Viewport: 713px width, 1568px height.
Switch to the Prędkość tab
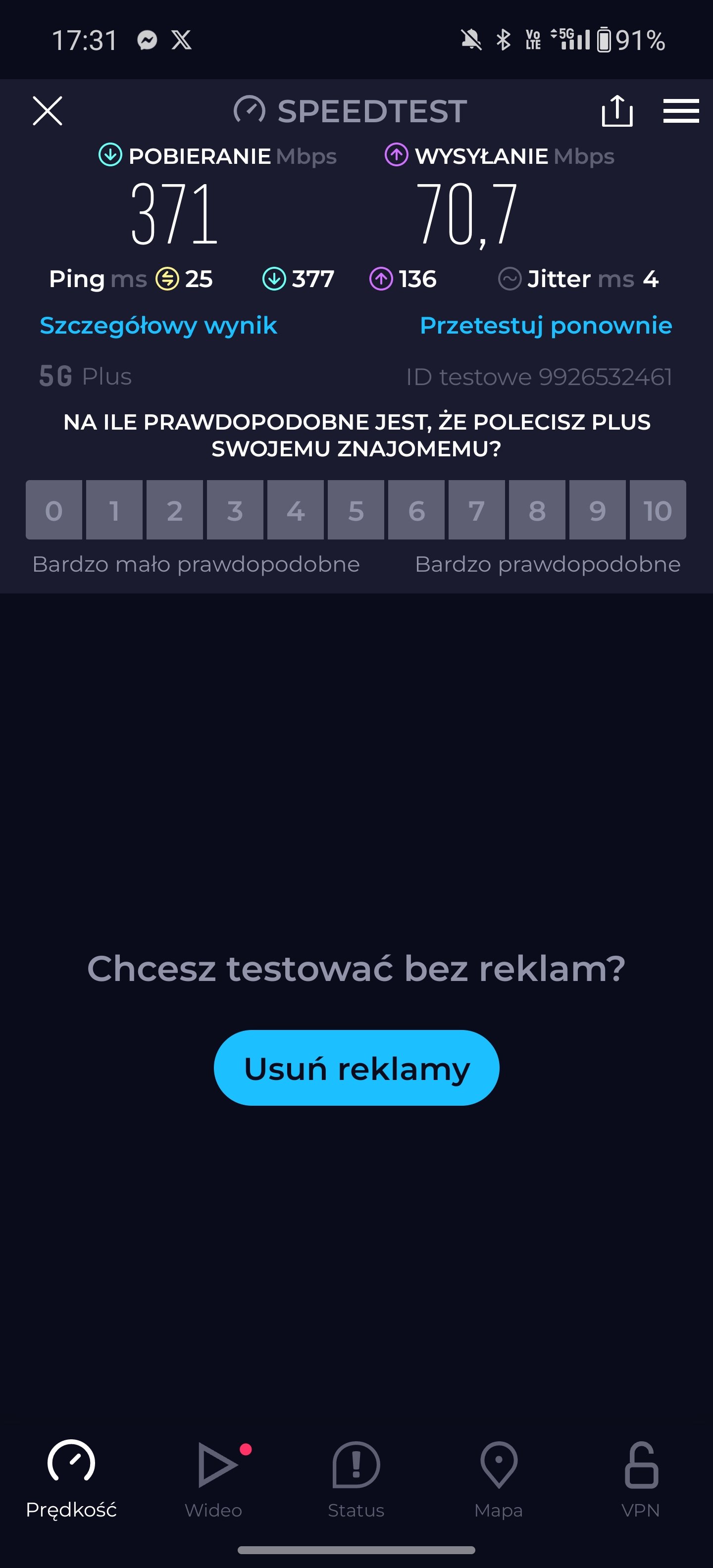[x=71, y=1479]
